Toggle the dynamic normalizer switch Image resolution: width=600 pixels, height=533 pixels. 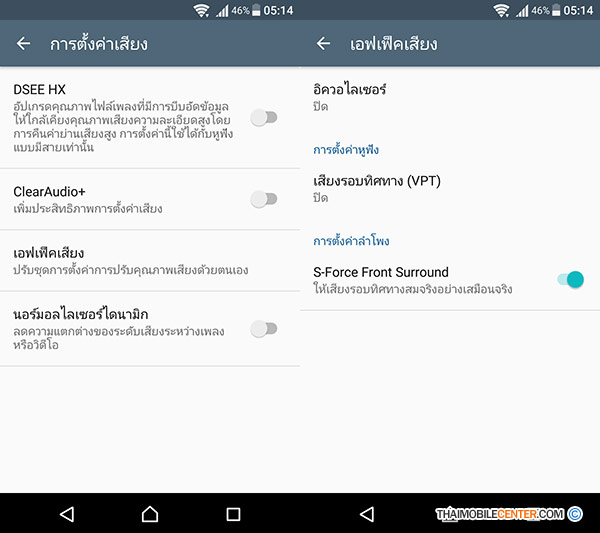(264, 328)
